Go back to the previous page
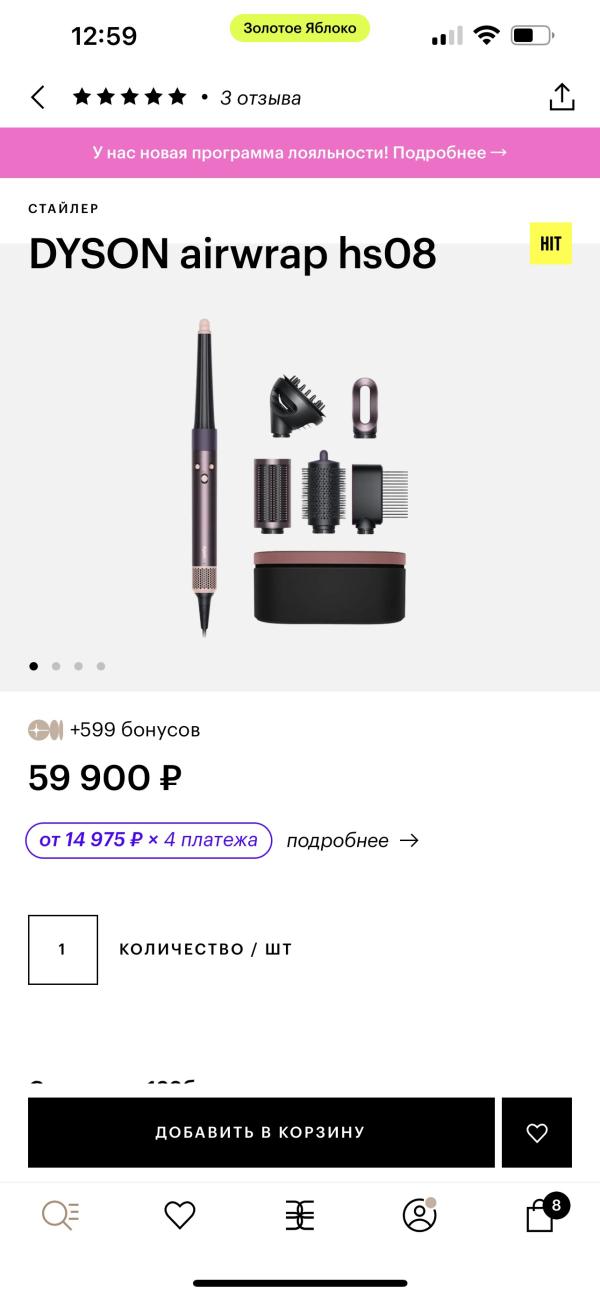This screenshot has height=1297, width=600. click(x=38, y=97)
